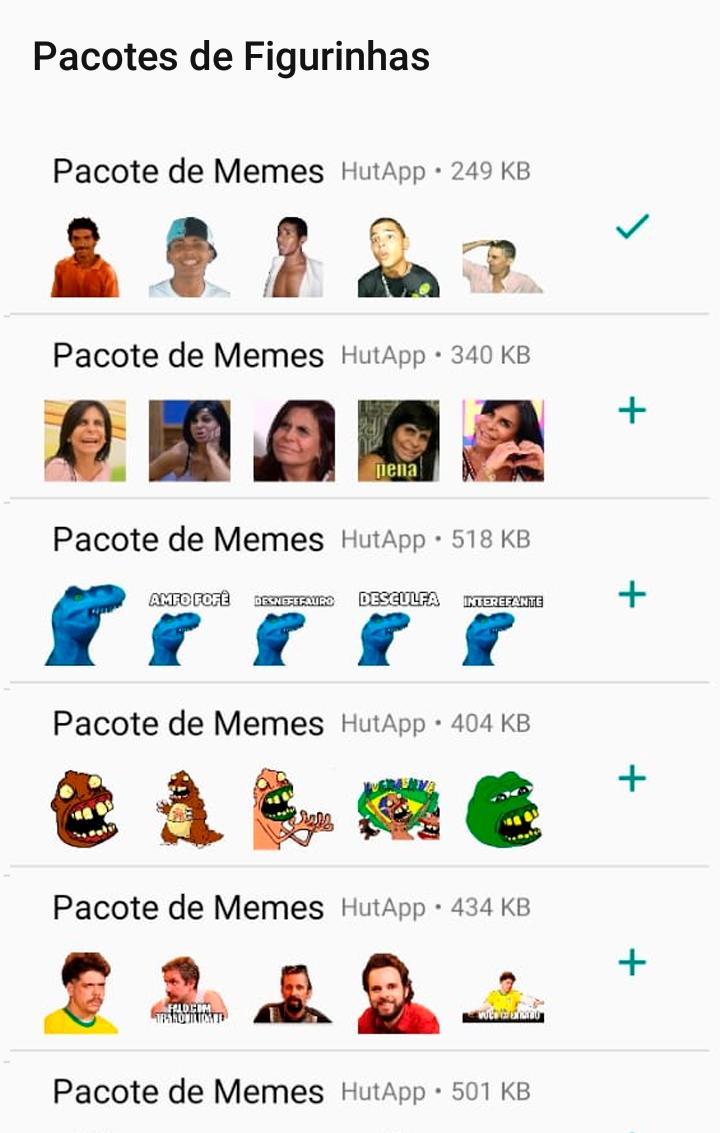Expand the Gretchen 'Pacote de Memes' entry
The height and width of the screenshot is (1133, 720).
click(x=190, y=355)
